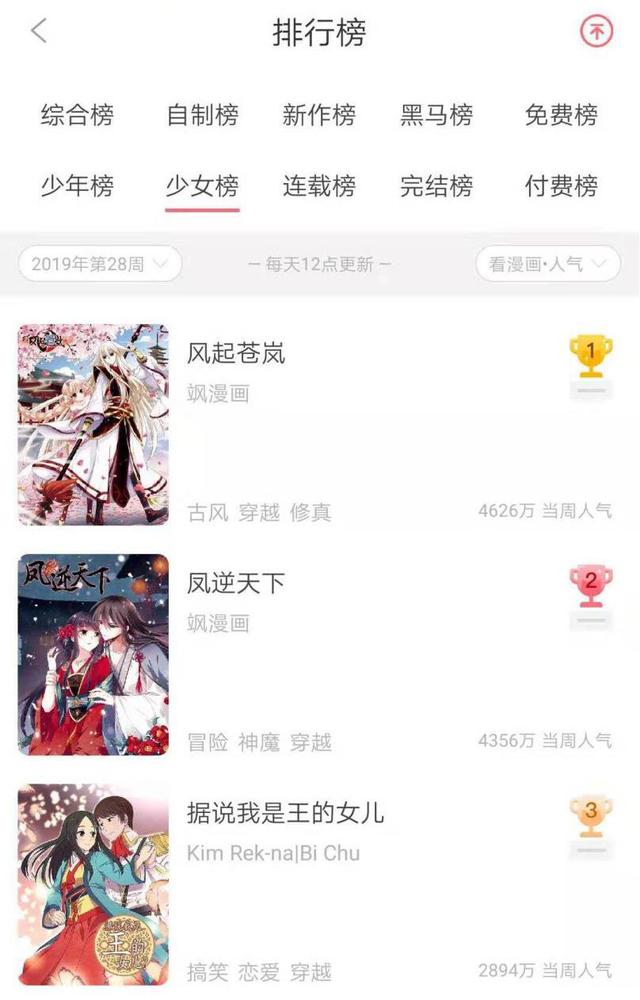
Task: View the 连载榜 tab
Action: [319, 186]
